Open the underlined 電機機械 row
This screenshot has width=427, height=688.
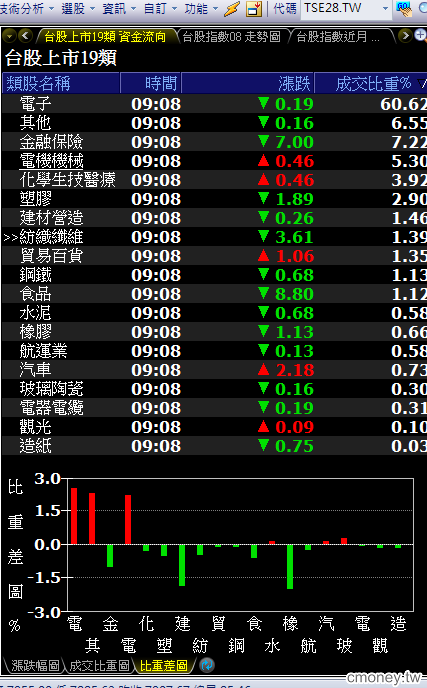coord(52,161)
